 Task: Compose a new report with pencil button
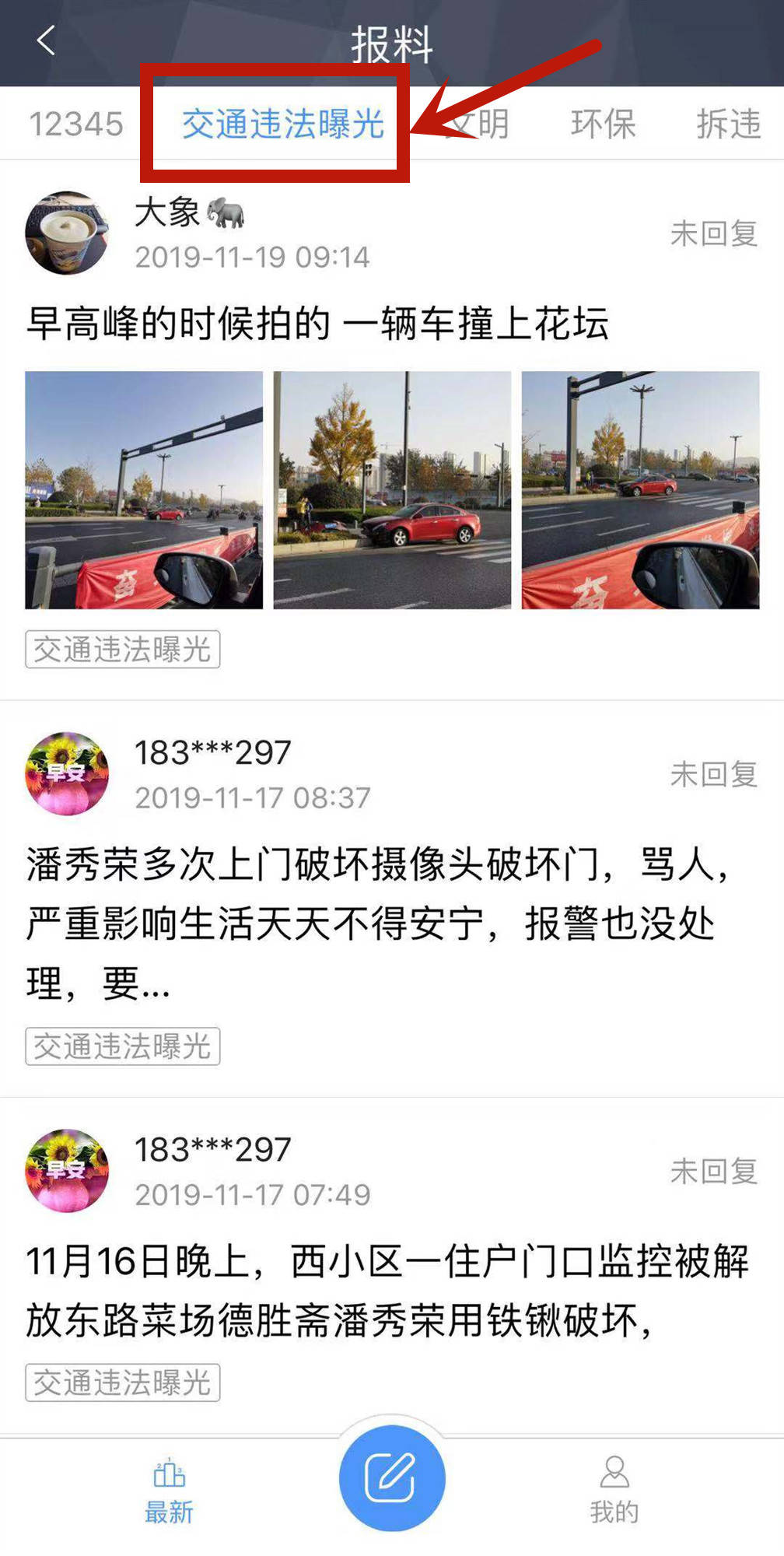(391, 1477)
